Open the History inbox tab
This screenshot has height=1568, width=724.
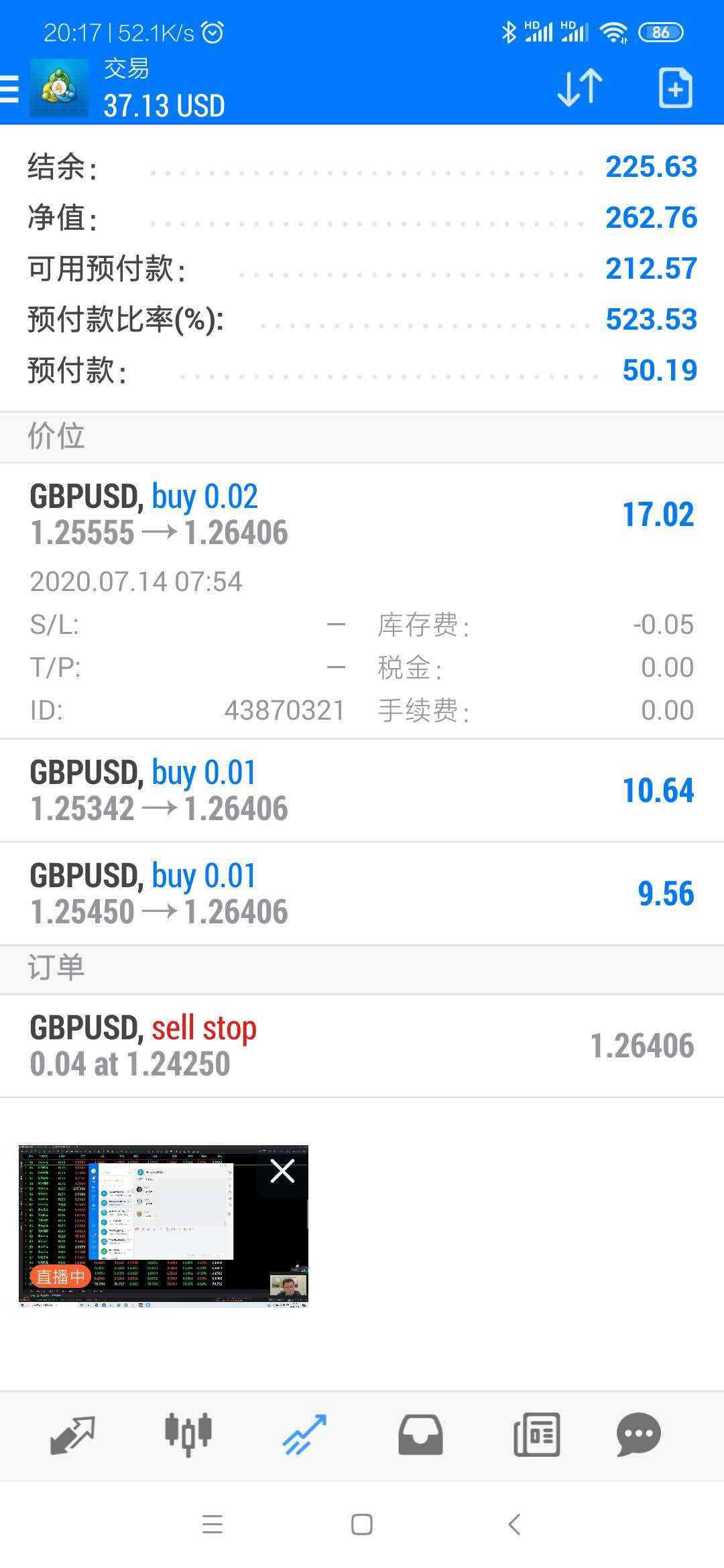[420, 1435]
